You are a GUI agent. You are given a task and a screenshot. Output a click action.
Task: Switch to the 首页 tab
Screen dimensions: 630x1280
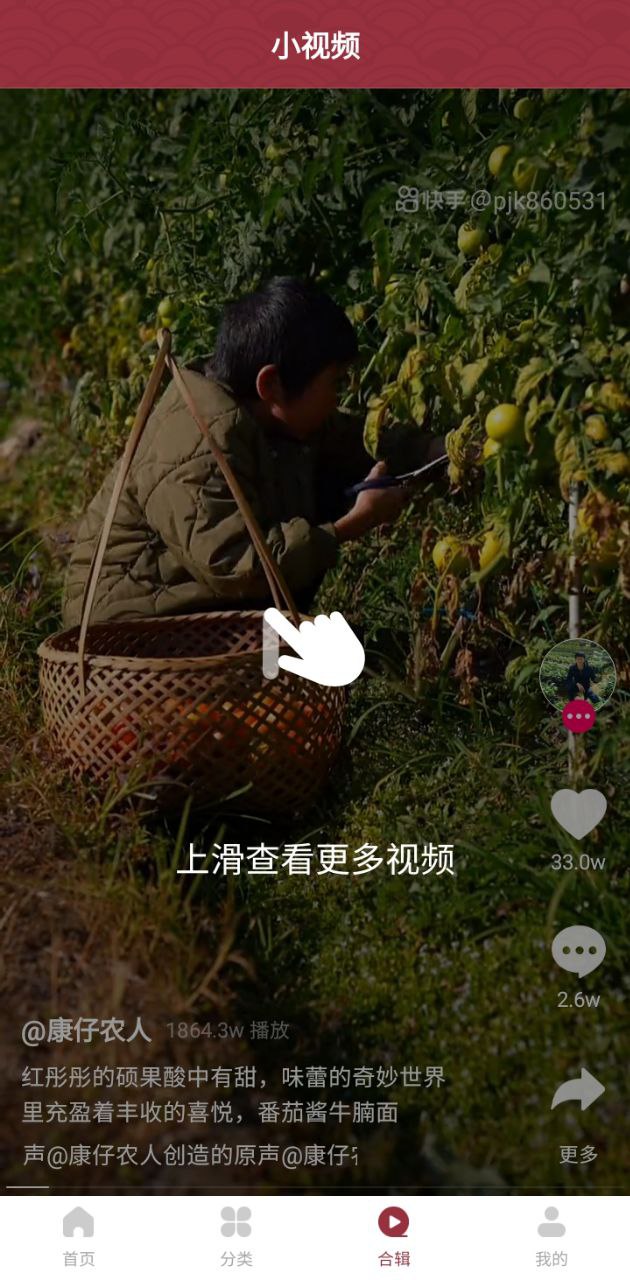coord(78,1235)
